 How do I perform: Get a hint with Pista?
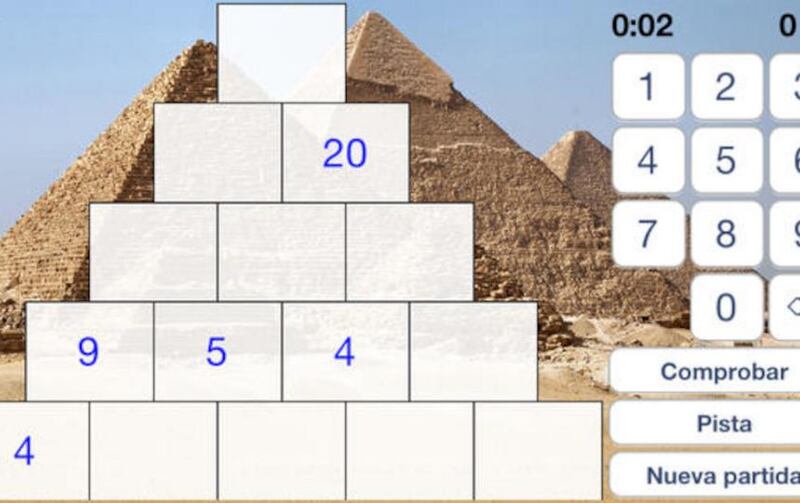pyautogui.click(x=708, y=423)
